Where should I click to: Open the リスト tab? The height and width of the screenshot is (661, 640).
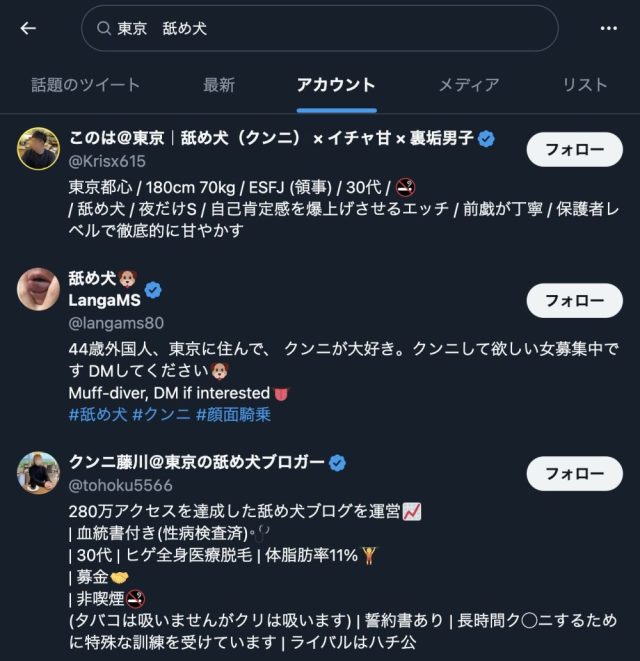pyautogui.click(x=585, y=85)
